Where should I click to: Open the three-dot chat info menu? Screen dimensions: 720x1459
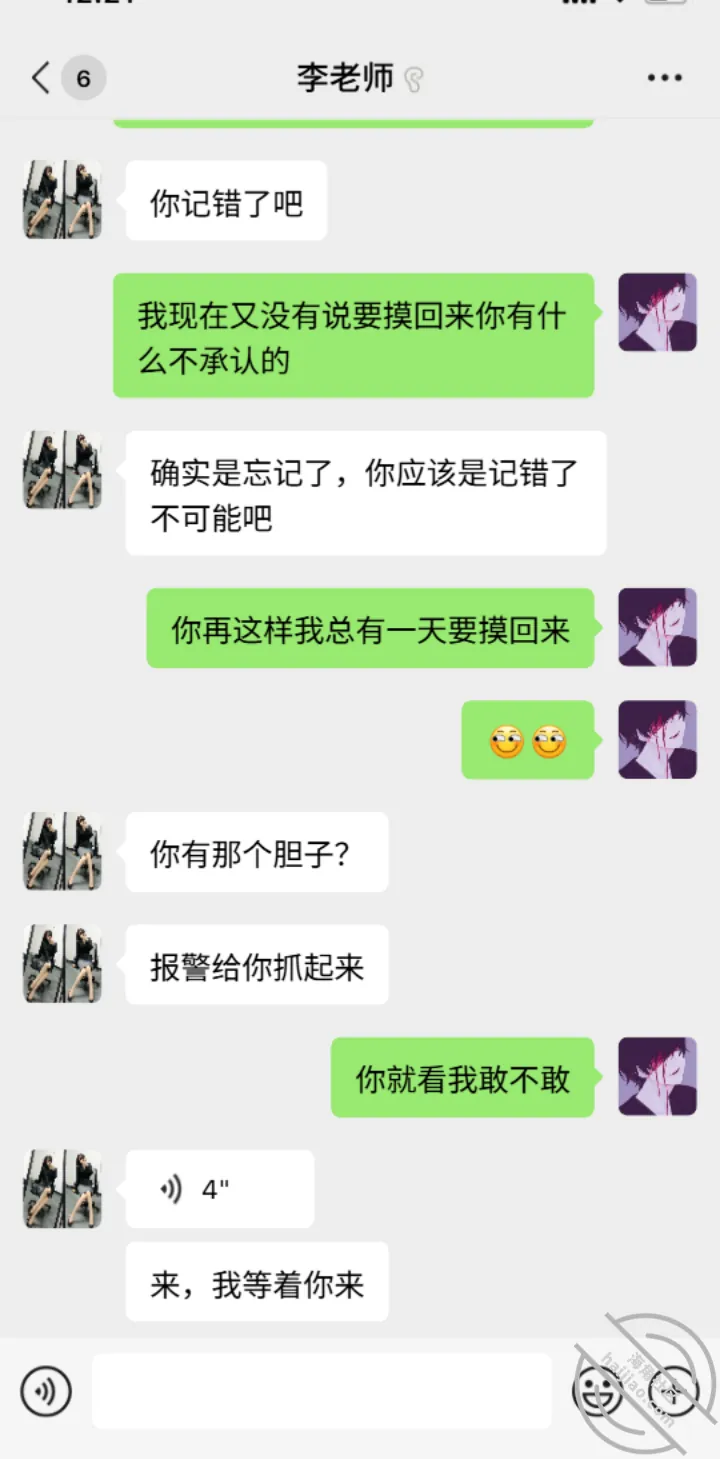click(x=664, y=78)
